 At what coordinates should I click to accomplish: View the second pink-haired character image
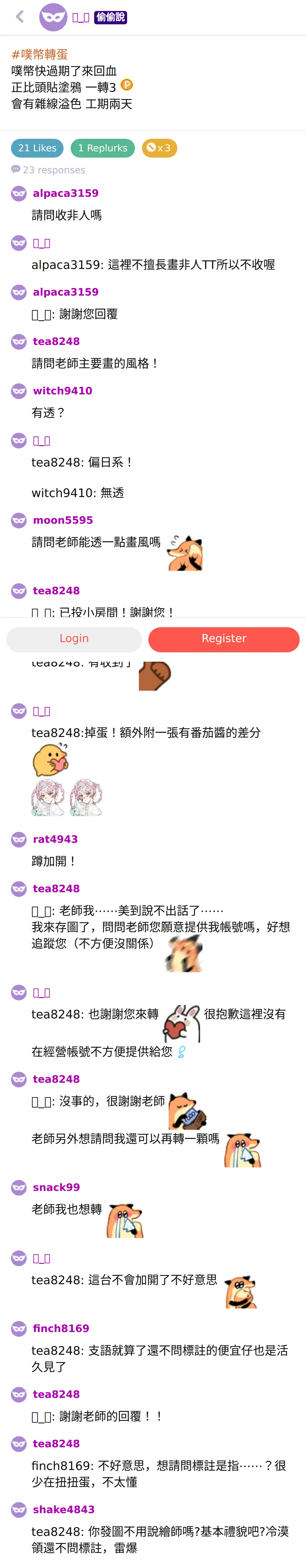point(86,797)
